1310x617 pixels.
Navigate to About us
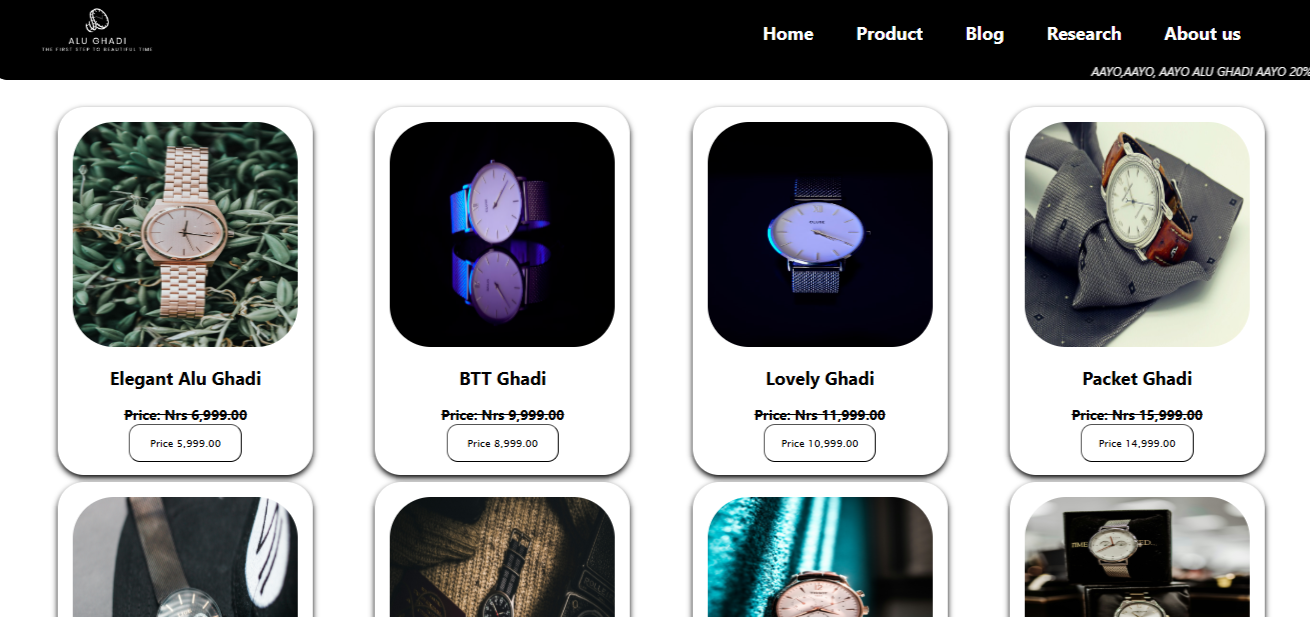click(1202, 34)
